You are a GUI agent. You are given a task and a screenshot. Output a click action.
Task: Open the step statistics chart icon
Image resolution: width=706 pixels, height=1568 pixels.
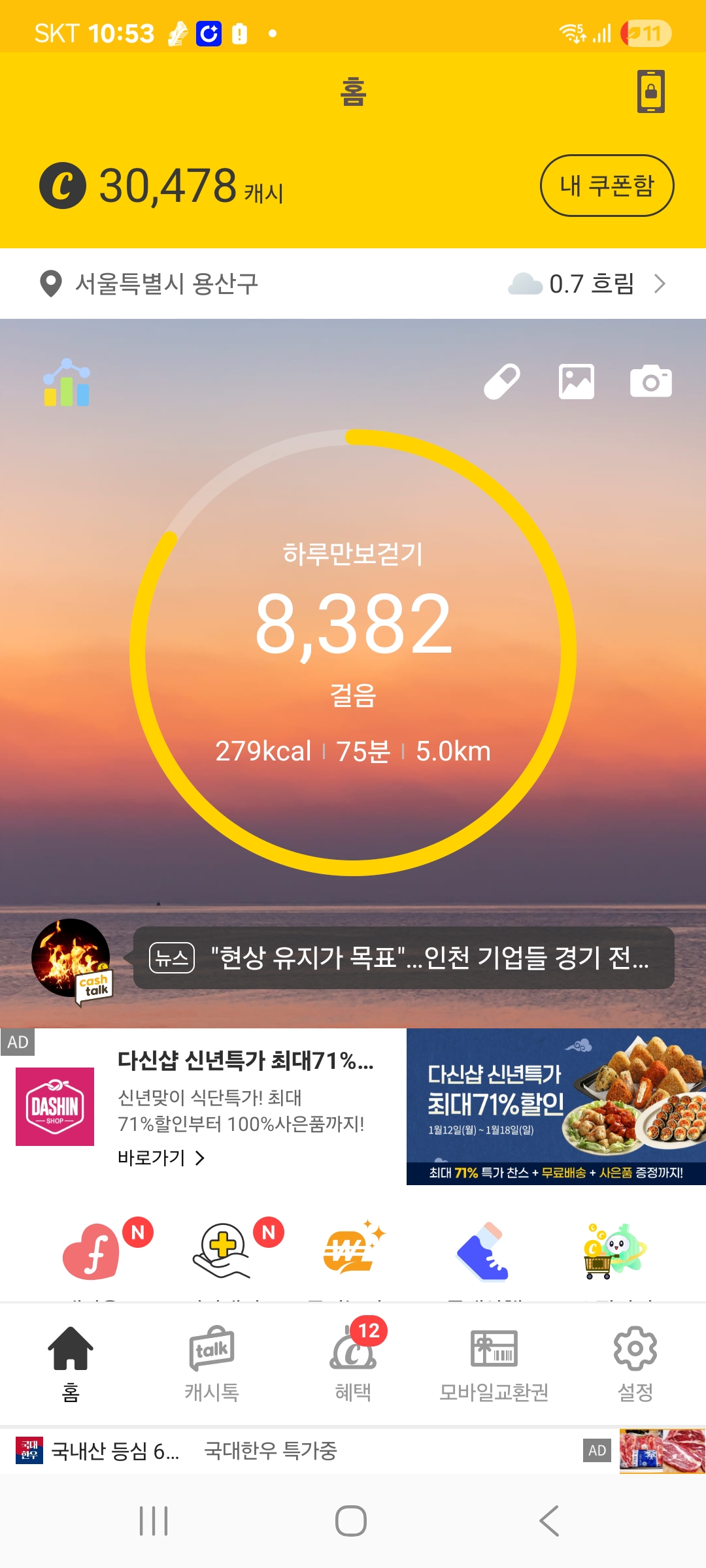pos(67,383)
